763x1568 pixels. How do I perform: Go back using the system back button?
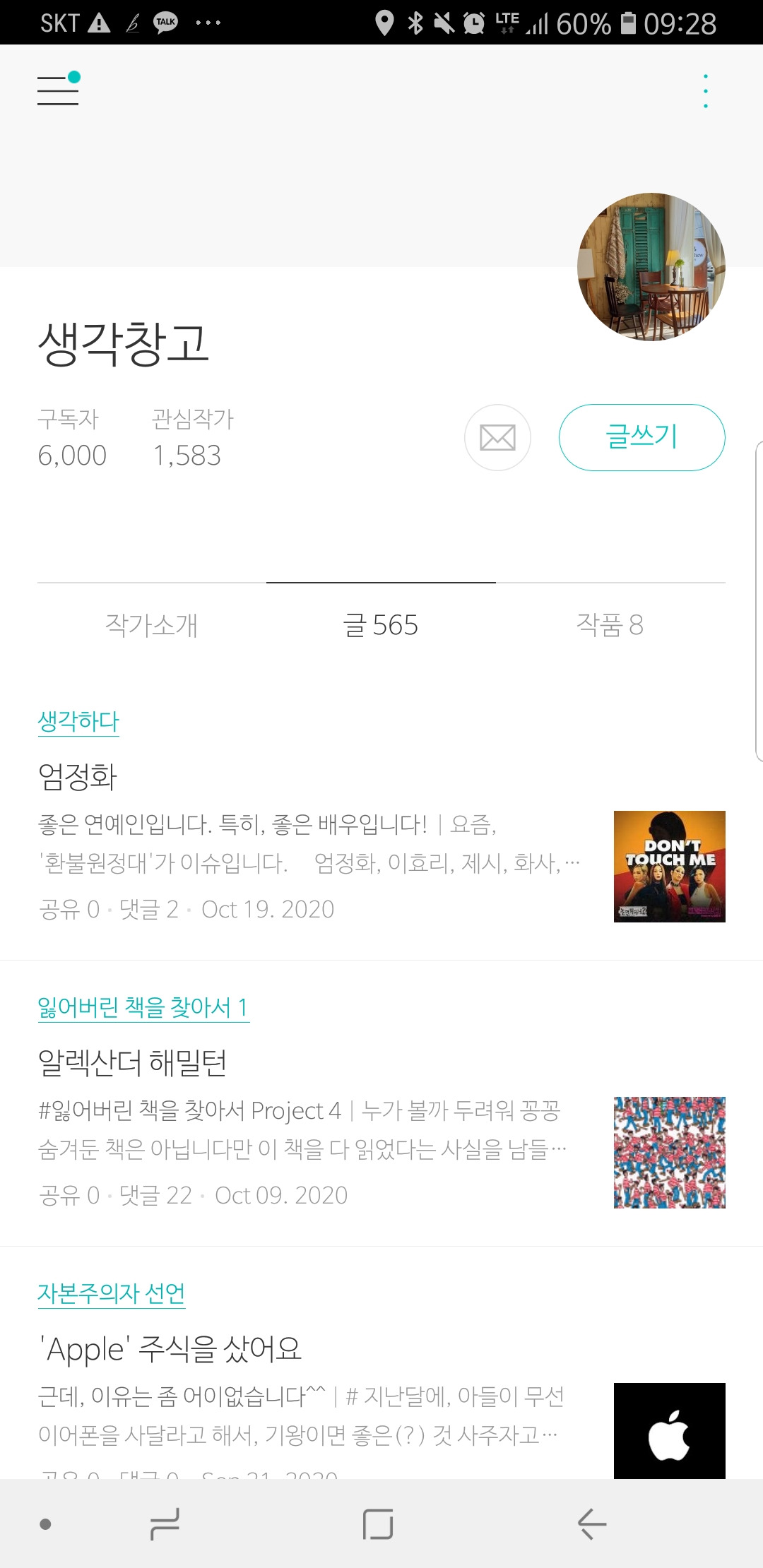tap(592, 1524)
